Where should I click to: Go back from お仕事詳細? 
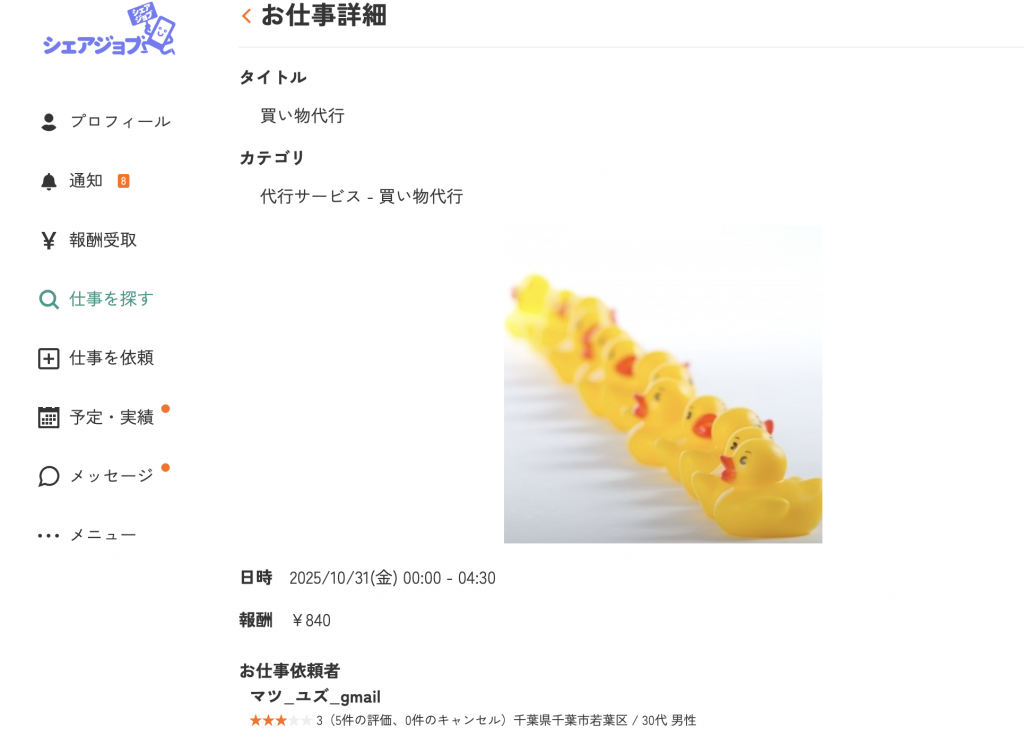click(246, 16)
